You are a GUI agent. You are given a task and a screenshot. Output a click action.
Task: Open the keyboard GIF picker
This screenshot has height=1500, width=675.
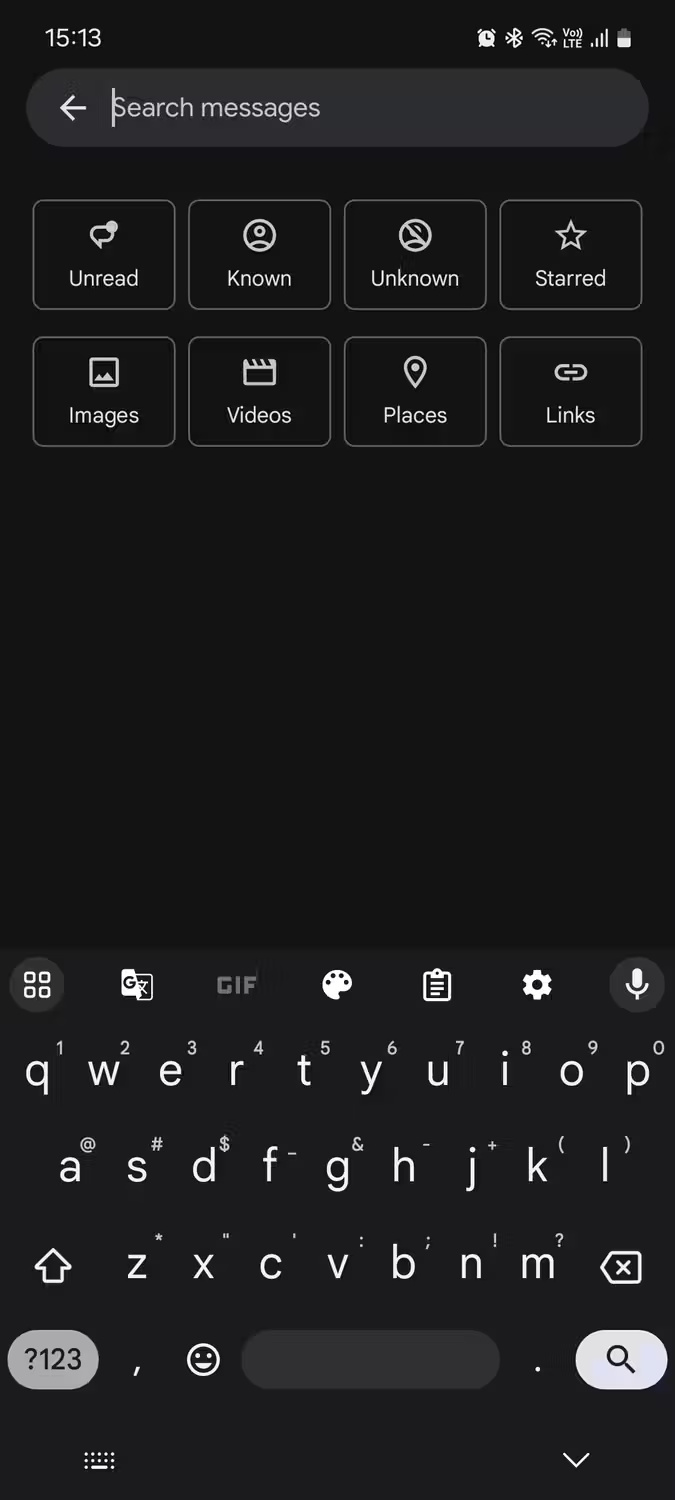tap(237, 985)
